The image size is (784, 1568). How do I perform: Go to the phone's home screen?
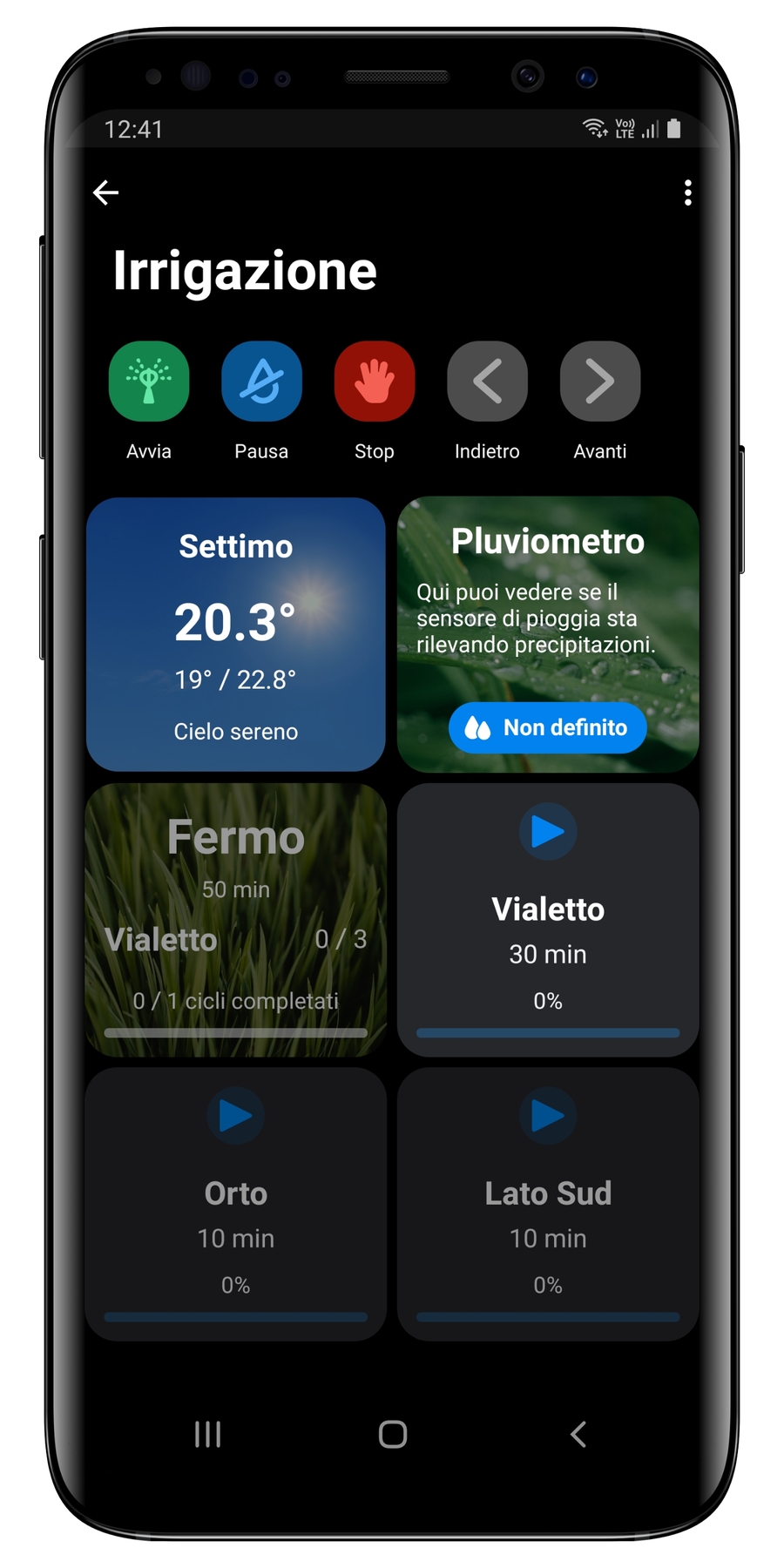pyautogui.click(x=393, y=1434)
